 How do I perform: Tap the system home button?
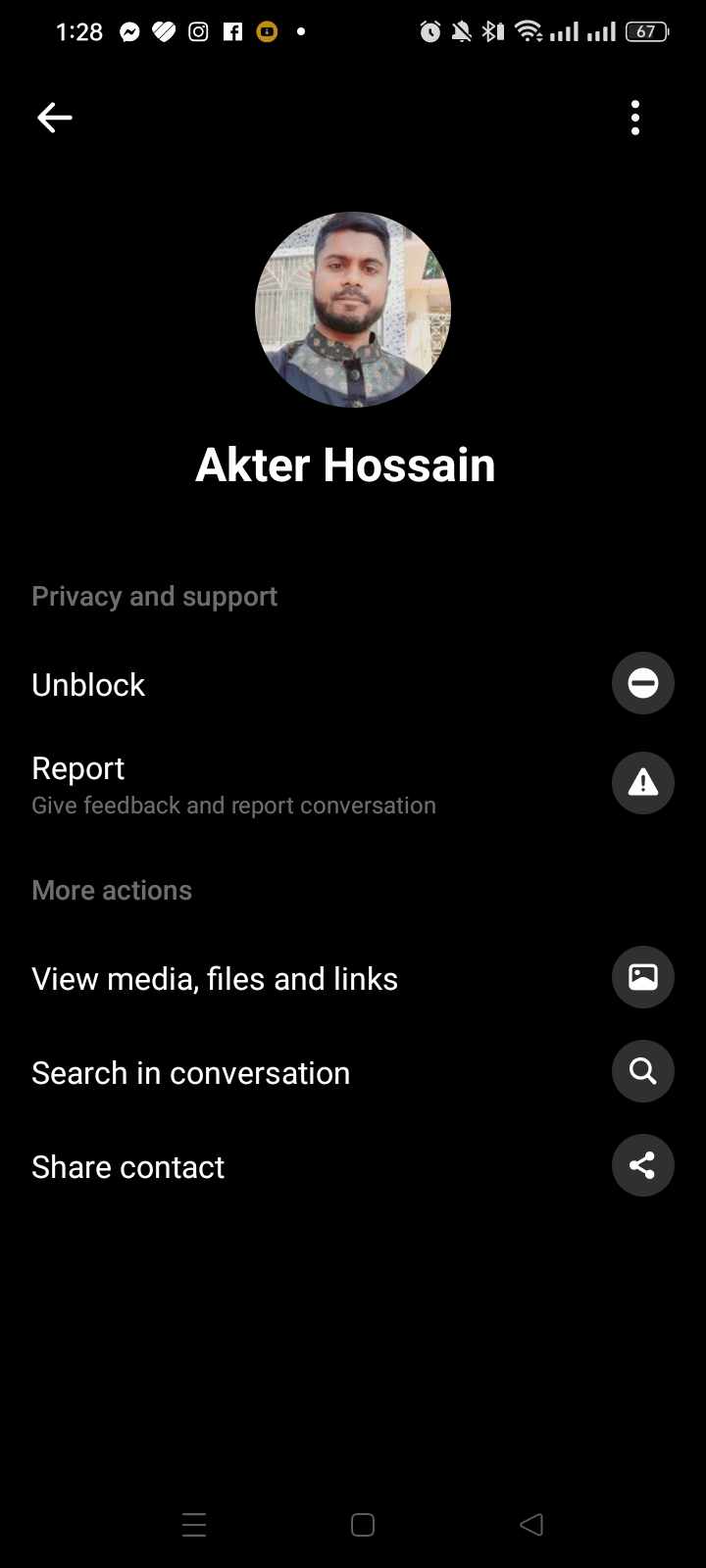point(363,1525)
